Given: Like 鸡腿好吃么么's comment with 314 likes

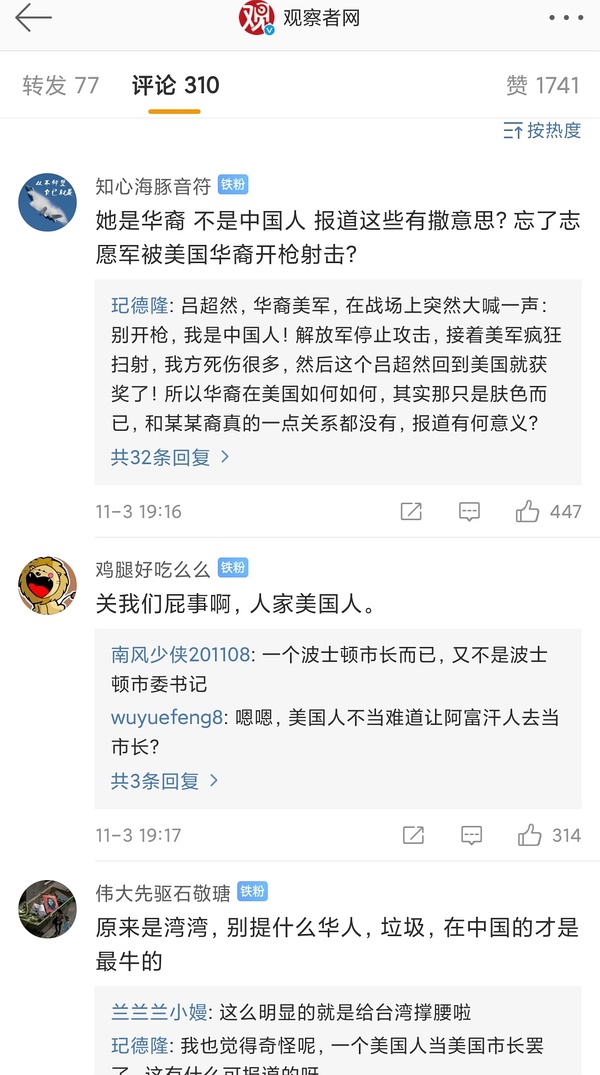Looking at the screenshot, I should pos(547,835).
